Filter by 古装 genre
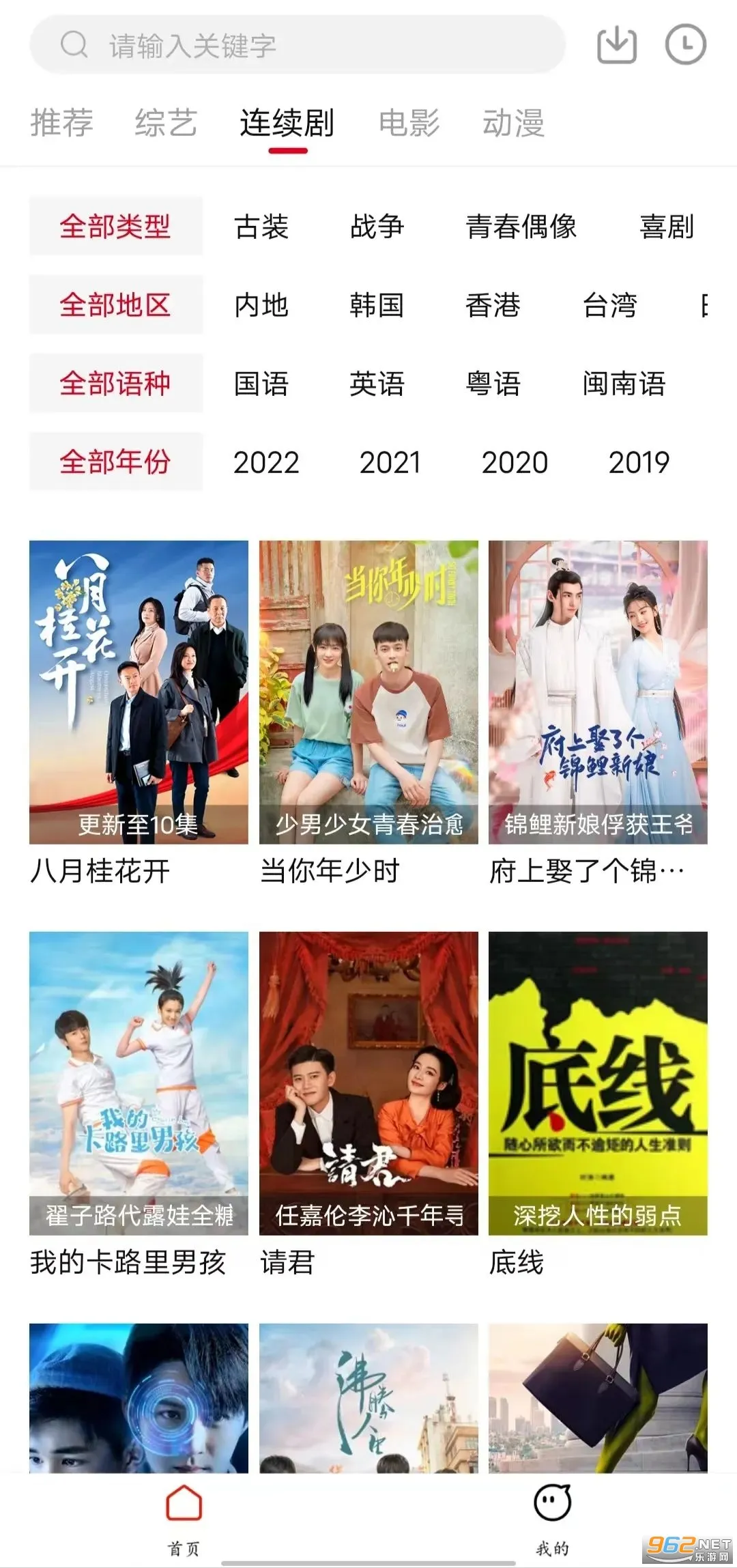 coord(261,227)
